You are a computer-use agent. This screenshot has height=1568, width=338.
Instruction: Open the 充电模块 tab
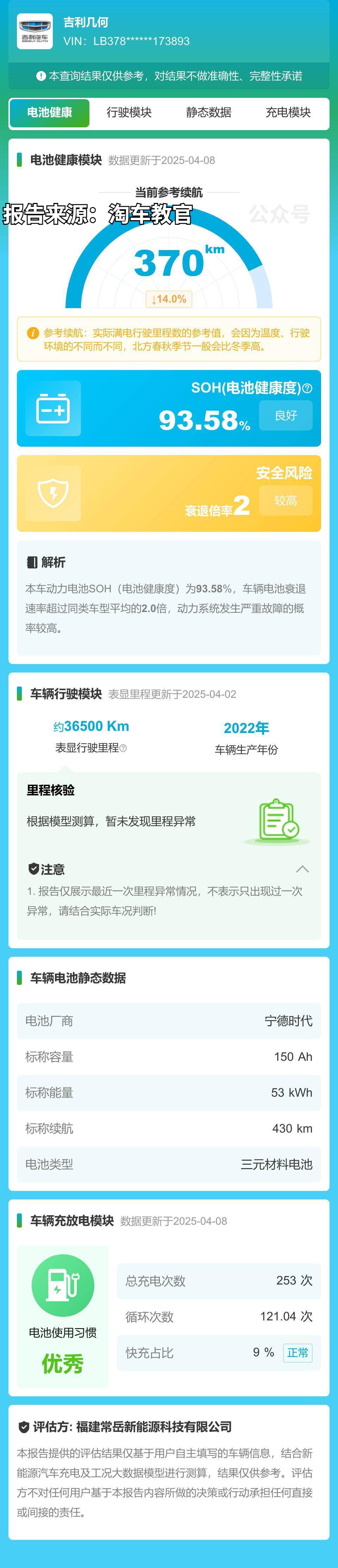point(288,113)
